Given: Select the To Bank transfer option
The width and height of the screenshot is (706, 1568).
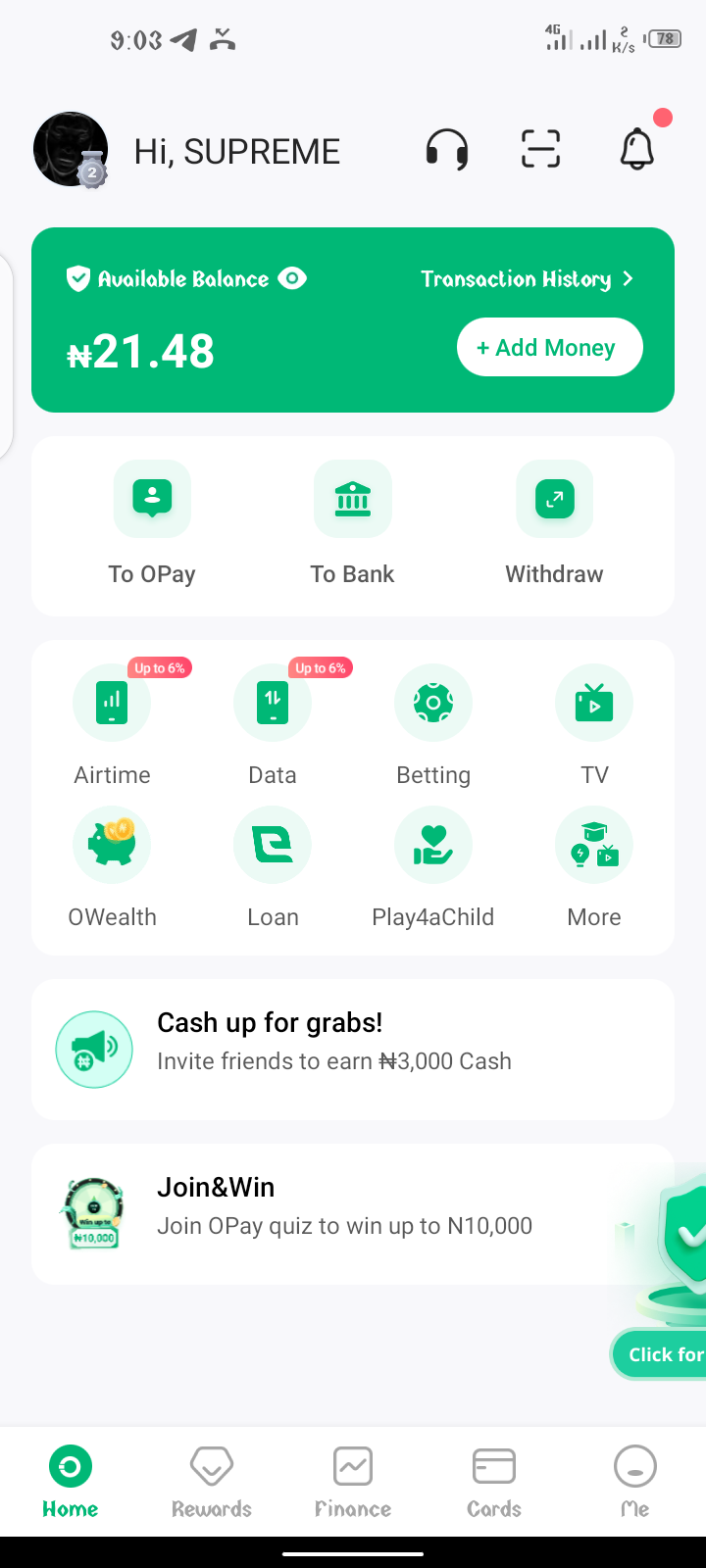Looking at the screenshot, I should tap(352, 524).
